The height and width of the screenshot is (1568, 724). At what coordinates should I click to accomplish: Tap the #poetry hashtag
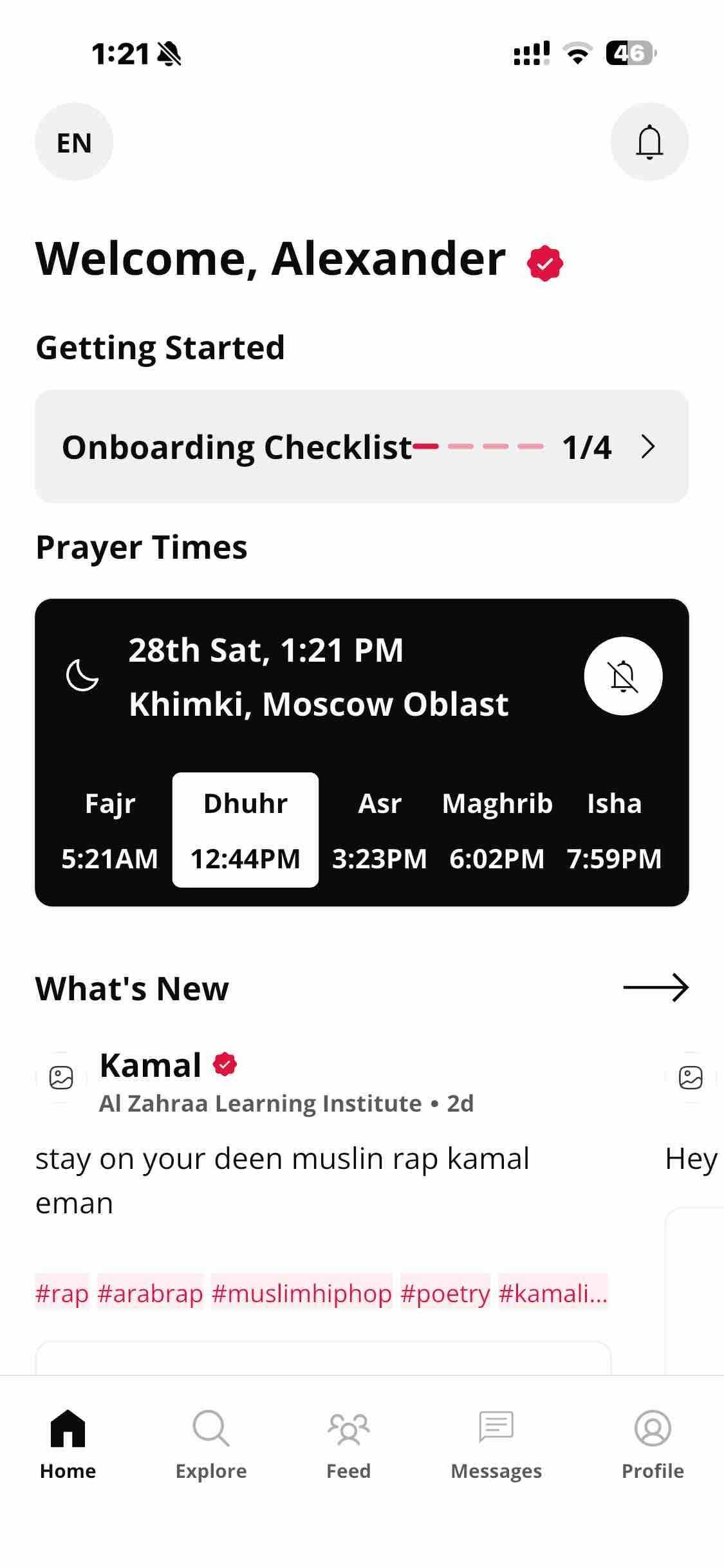click(x=445, y=1293)
